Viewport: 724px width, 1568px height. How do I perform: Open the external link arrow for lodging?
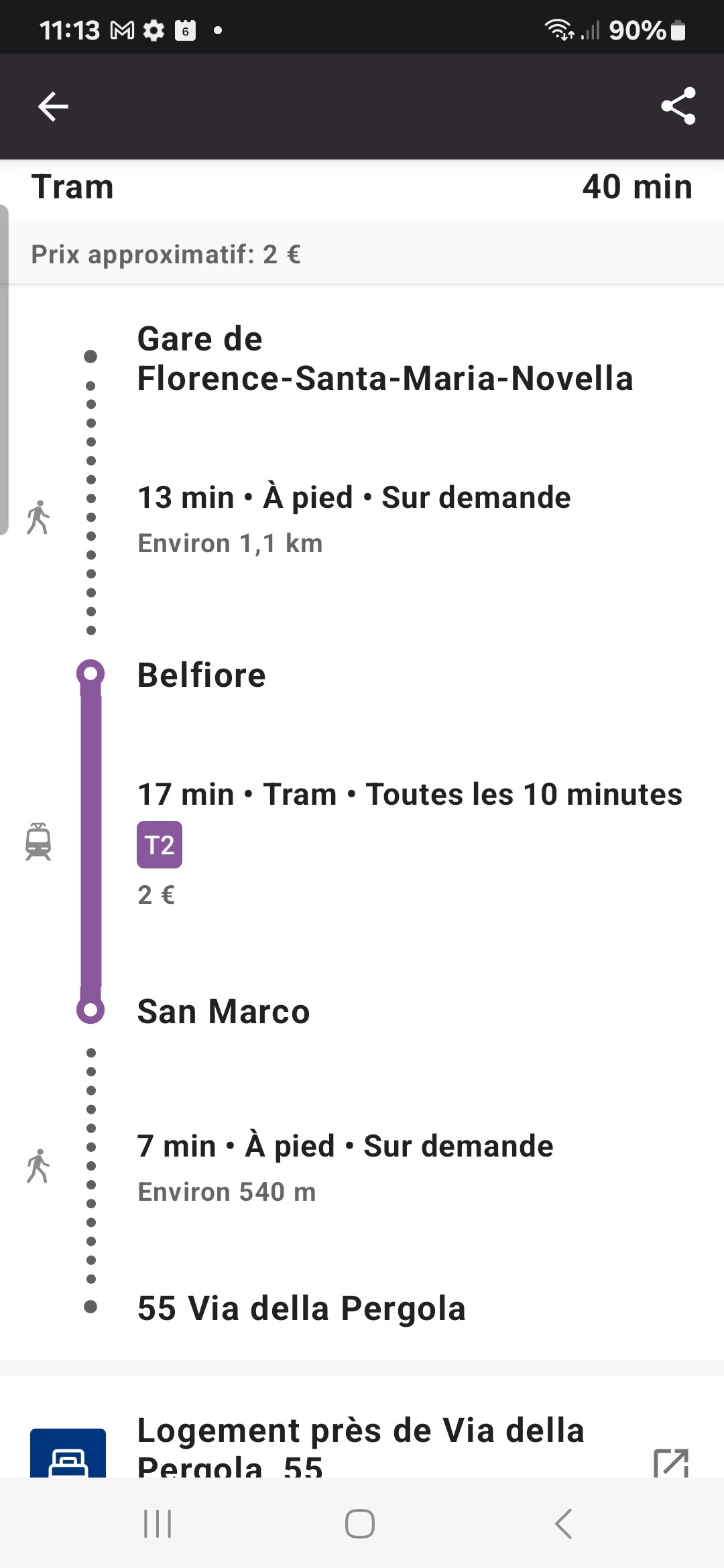click(671, 1463)
